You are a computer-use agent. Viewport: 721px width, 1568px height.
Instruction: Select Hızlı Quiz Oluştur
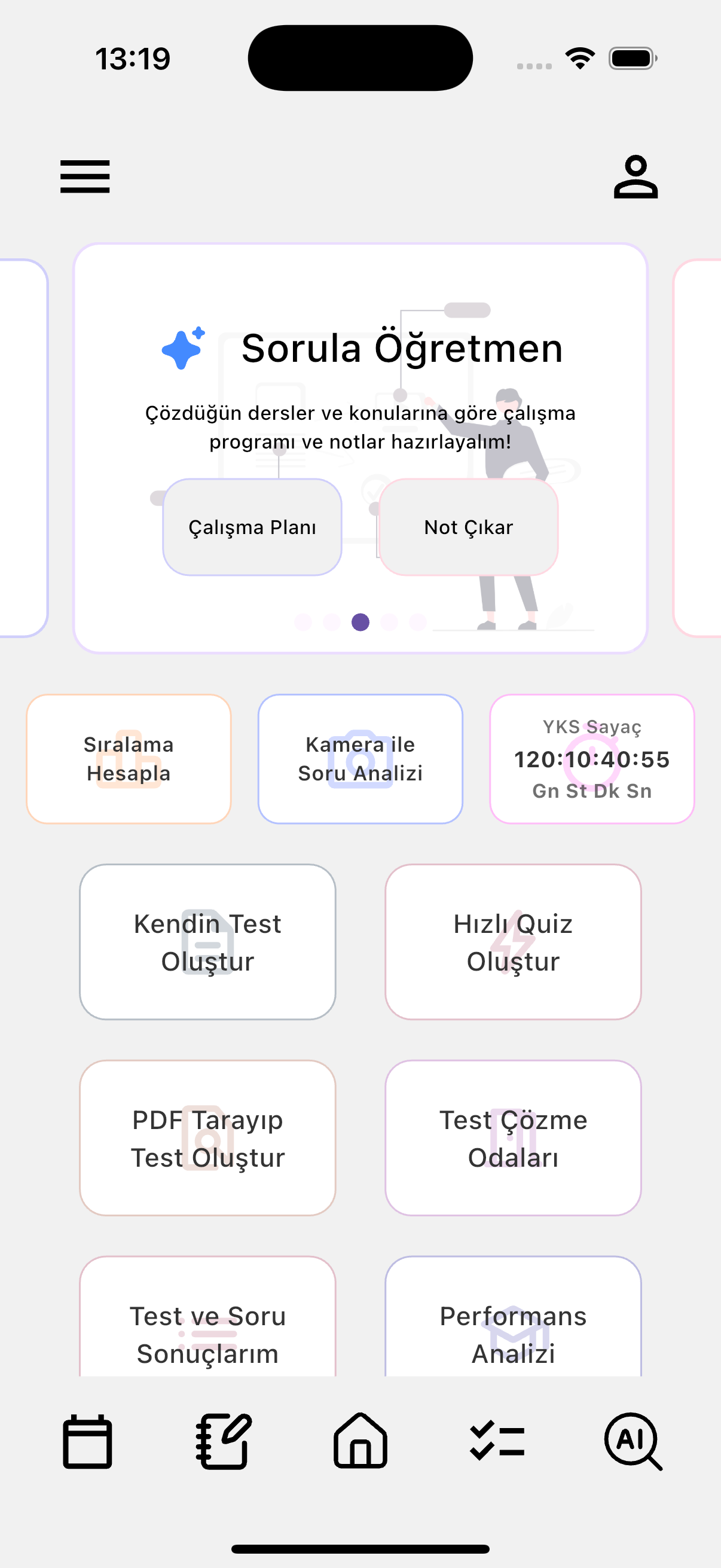pyautogui.click(x=513, y=942)
